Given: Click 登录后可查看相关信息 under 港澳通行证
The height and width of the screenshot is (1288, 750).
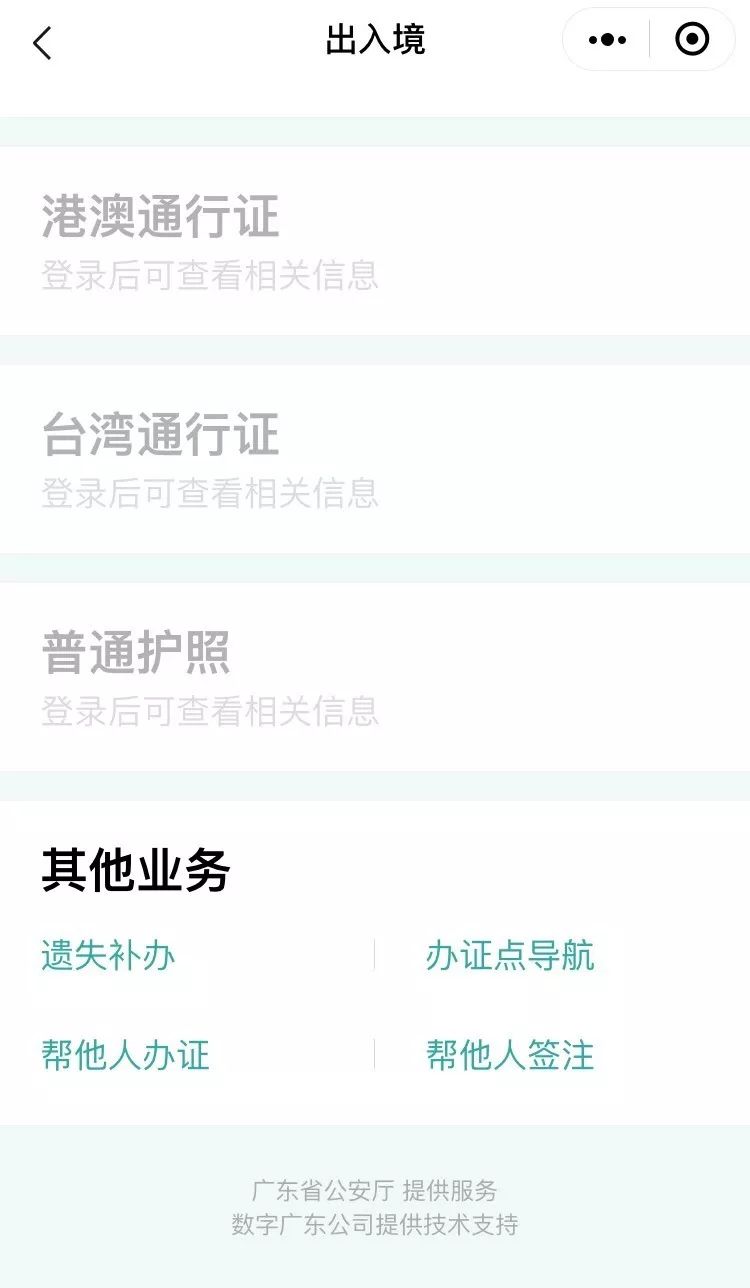Looking at the screenshot, I should [210, 277].
